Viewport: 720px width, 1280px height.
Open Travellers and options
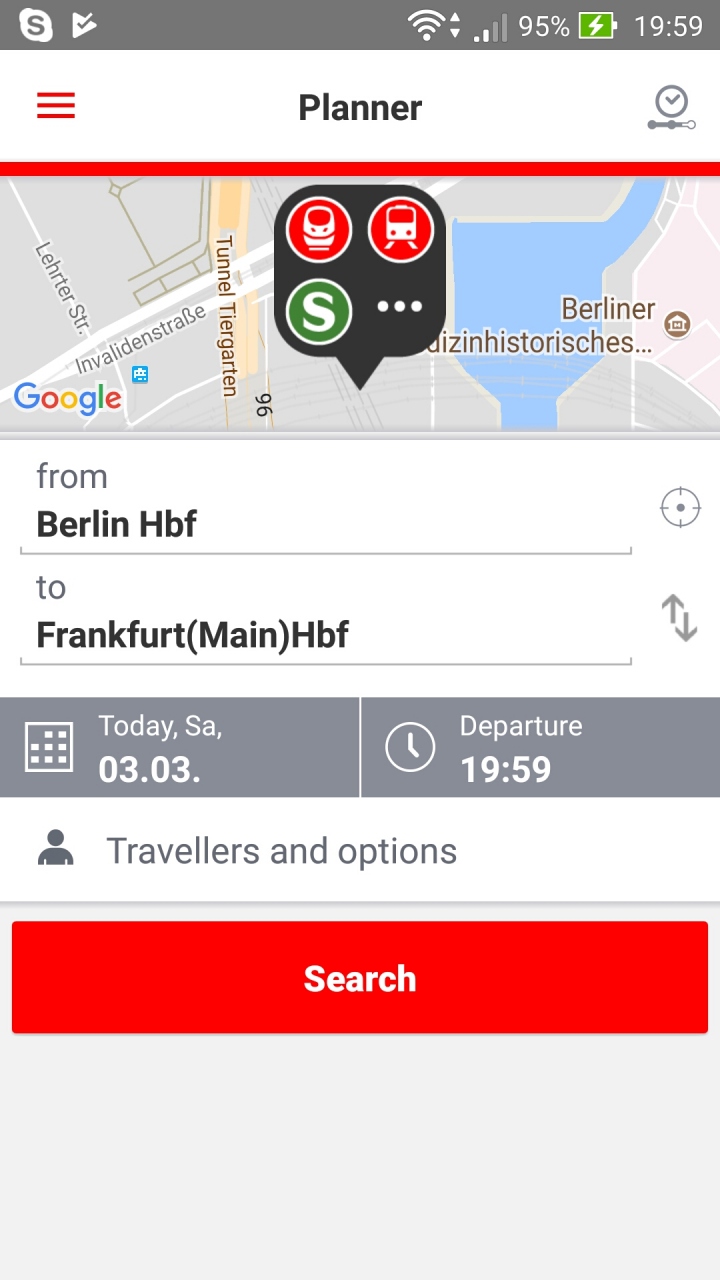coord(360,851)
